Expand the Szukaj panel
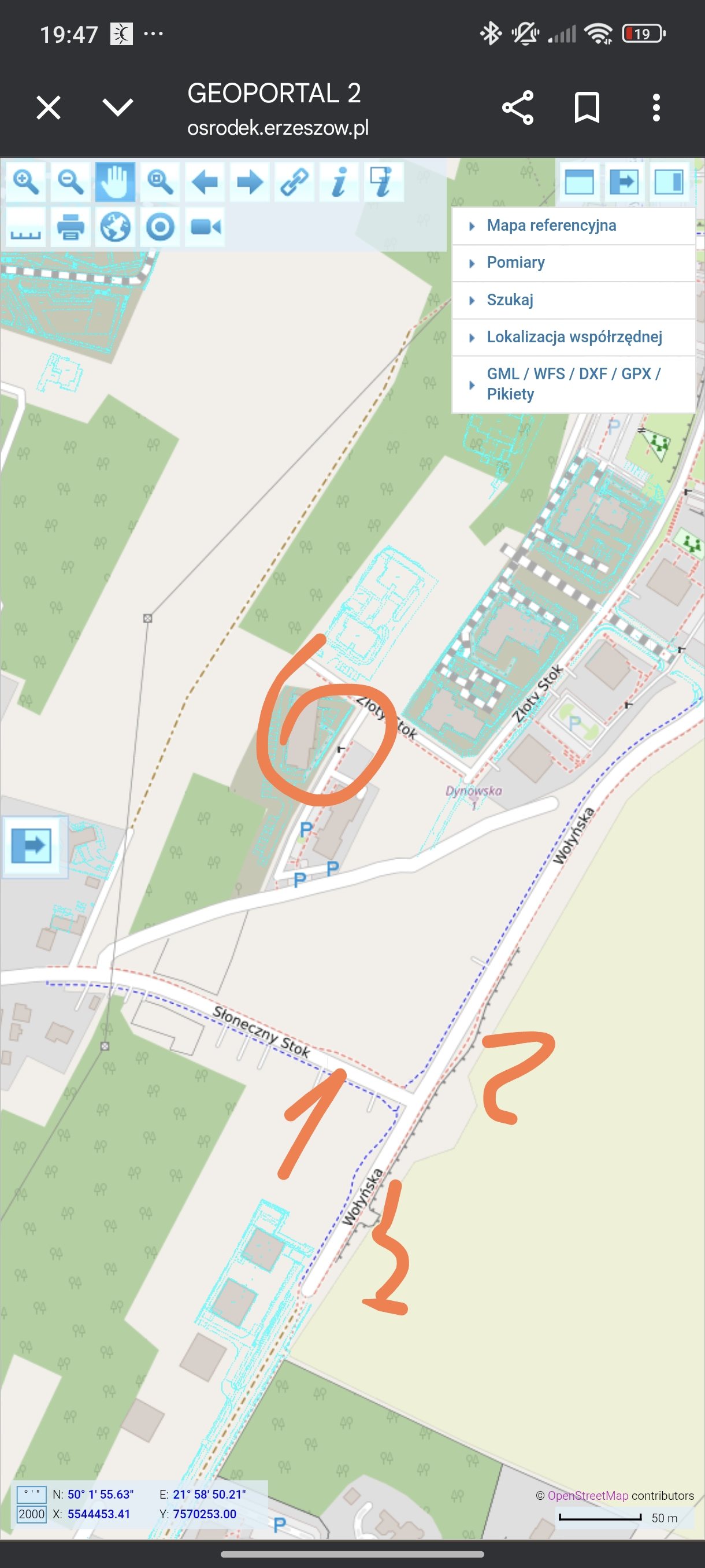 pos(510,300)
